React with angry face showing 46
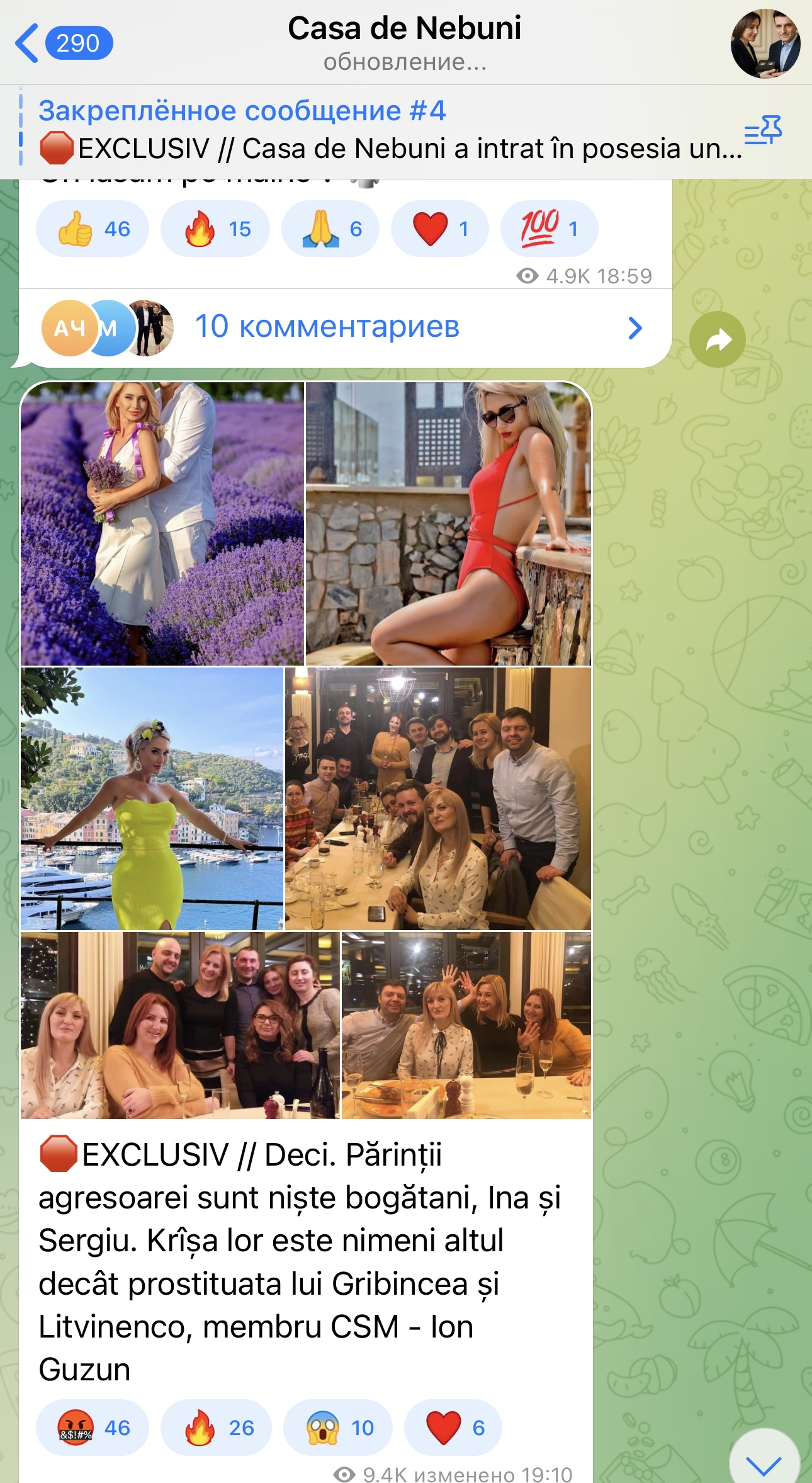Image resolution: width=812 pixels, height=1483 pixels. (x=93, y=1428)
